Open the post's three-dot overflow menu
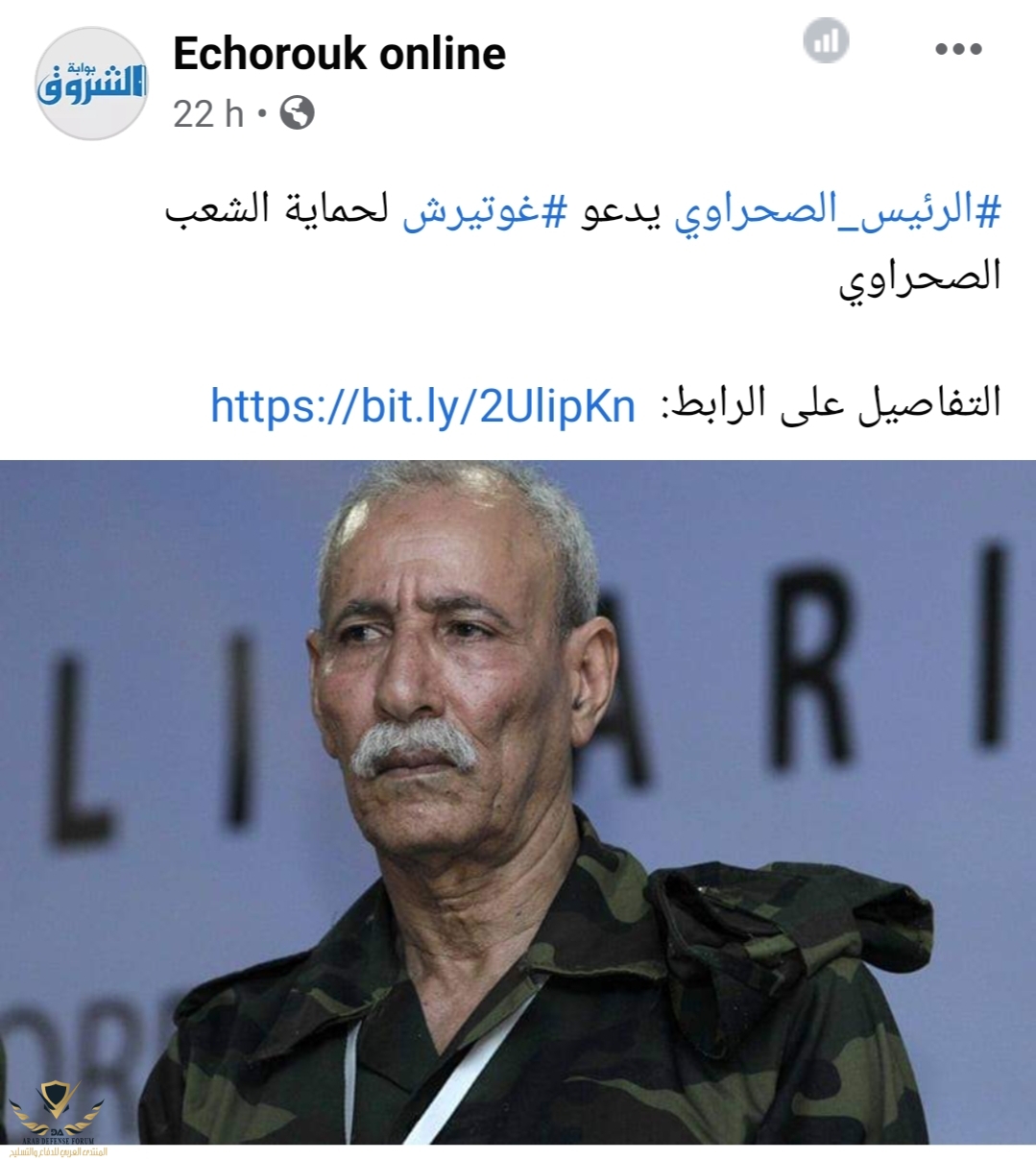The height and width of the screenshot is (1160, 1036). pos(958,50)
